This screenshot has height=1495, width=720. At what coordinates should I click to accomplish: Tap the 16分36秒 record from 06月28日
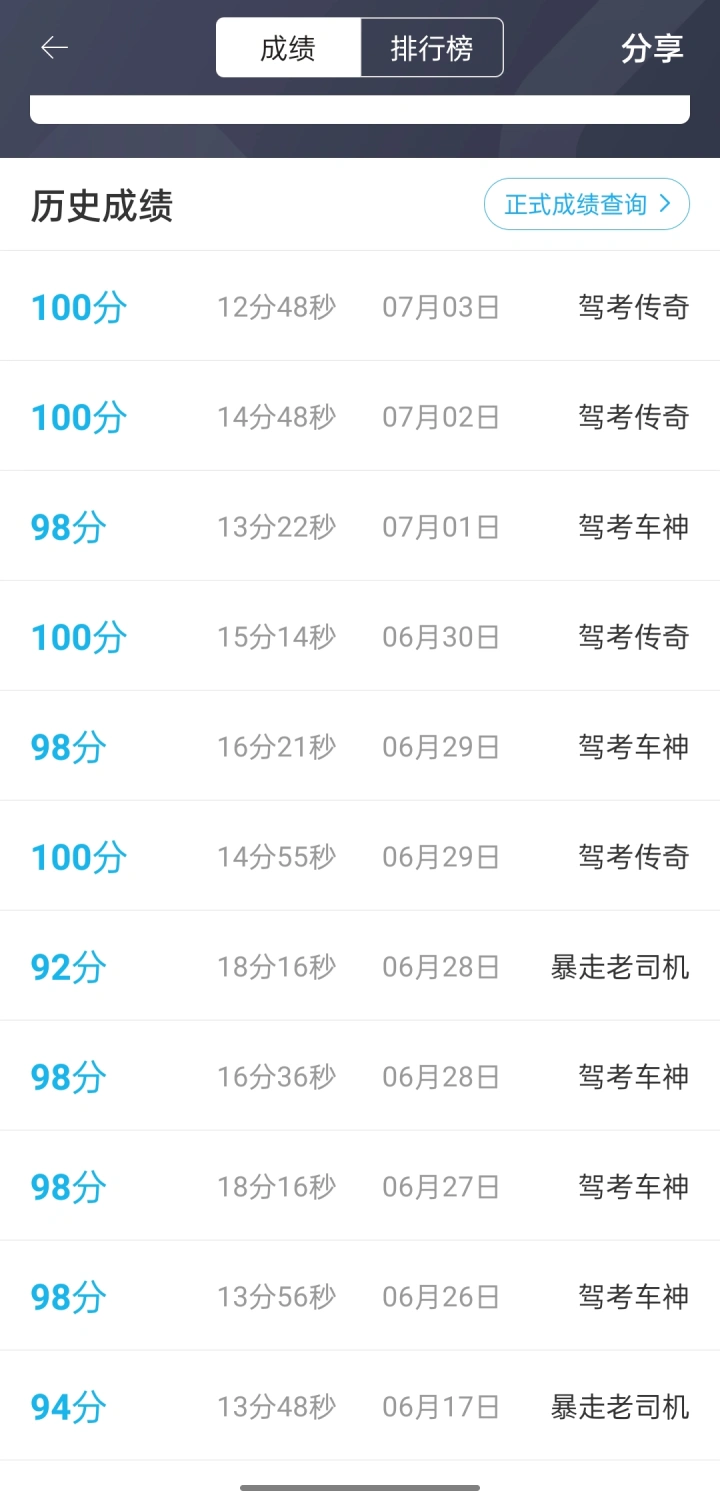point(360,1077)
